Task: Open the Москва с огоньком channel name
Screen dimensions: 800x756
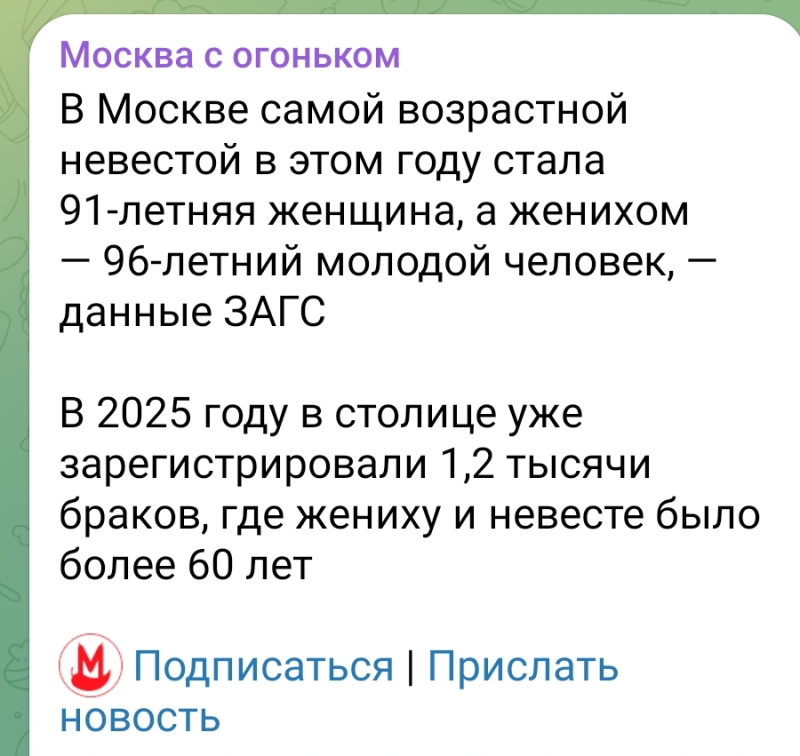Action: pos(229,54)
